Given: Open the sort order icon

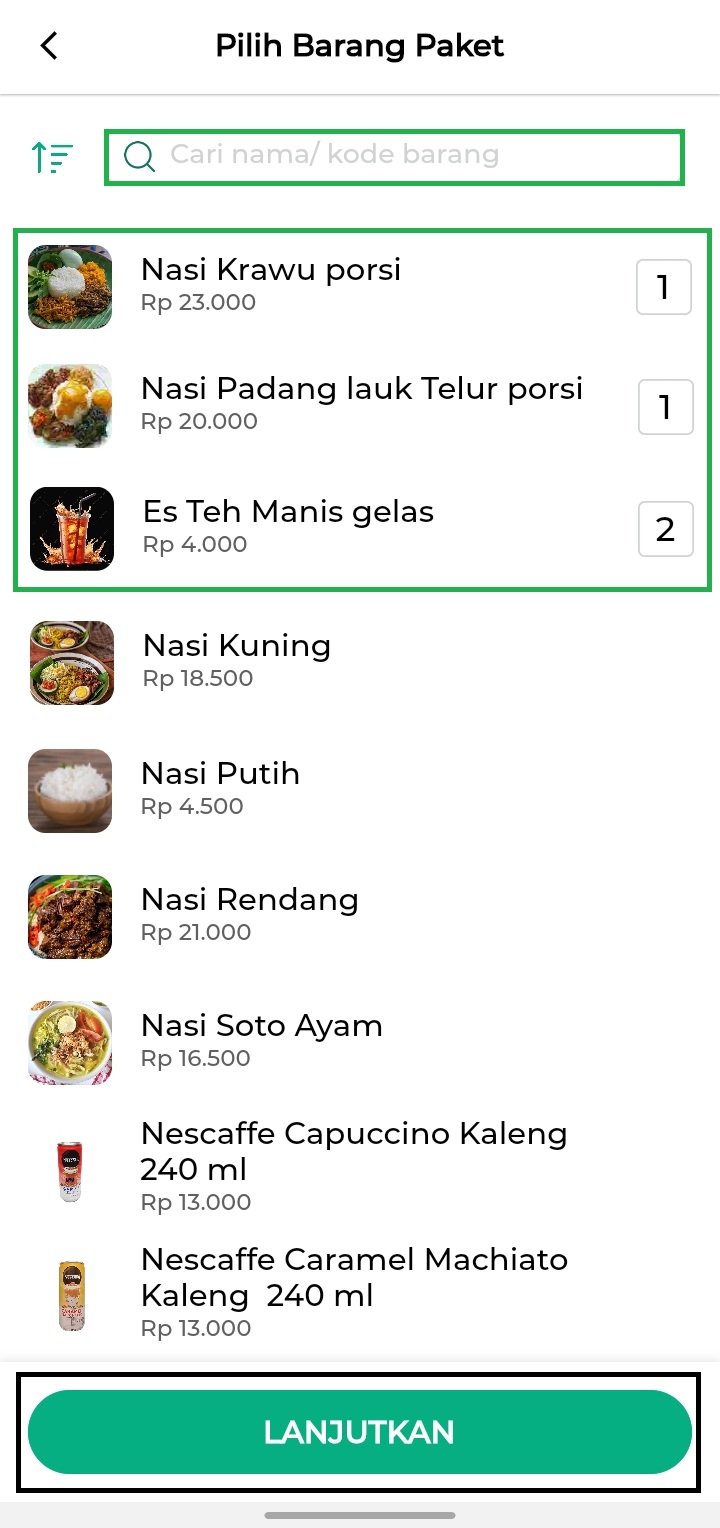Looking at the screenshot, I should (52, 157).
